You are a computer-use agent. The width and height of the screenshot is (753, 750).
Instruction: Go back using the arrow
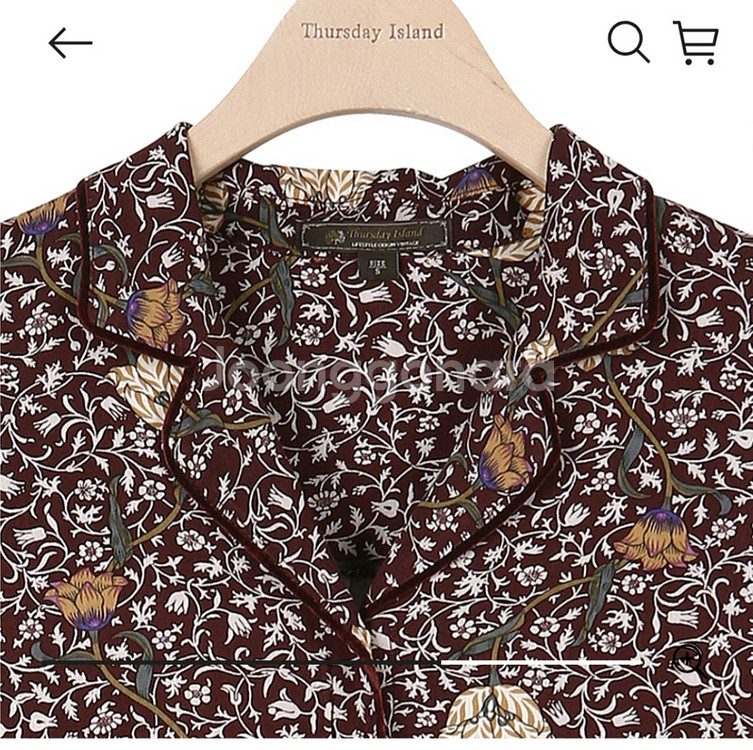[x=70, y=43]
